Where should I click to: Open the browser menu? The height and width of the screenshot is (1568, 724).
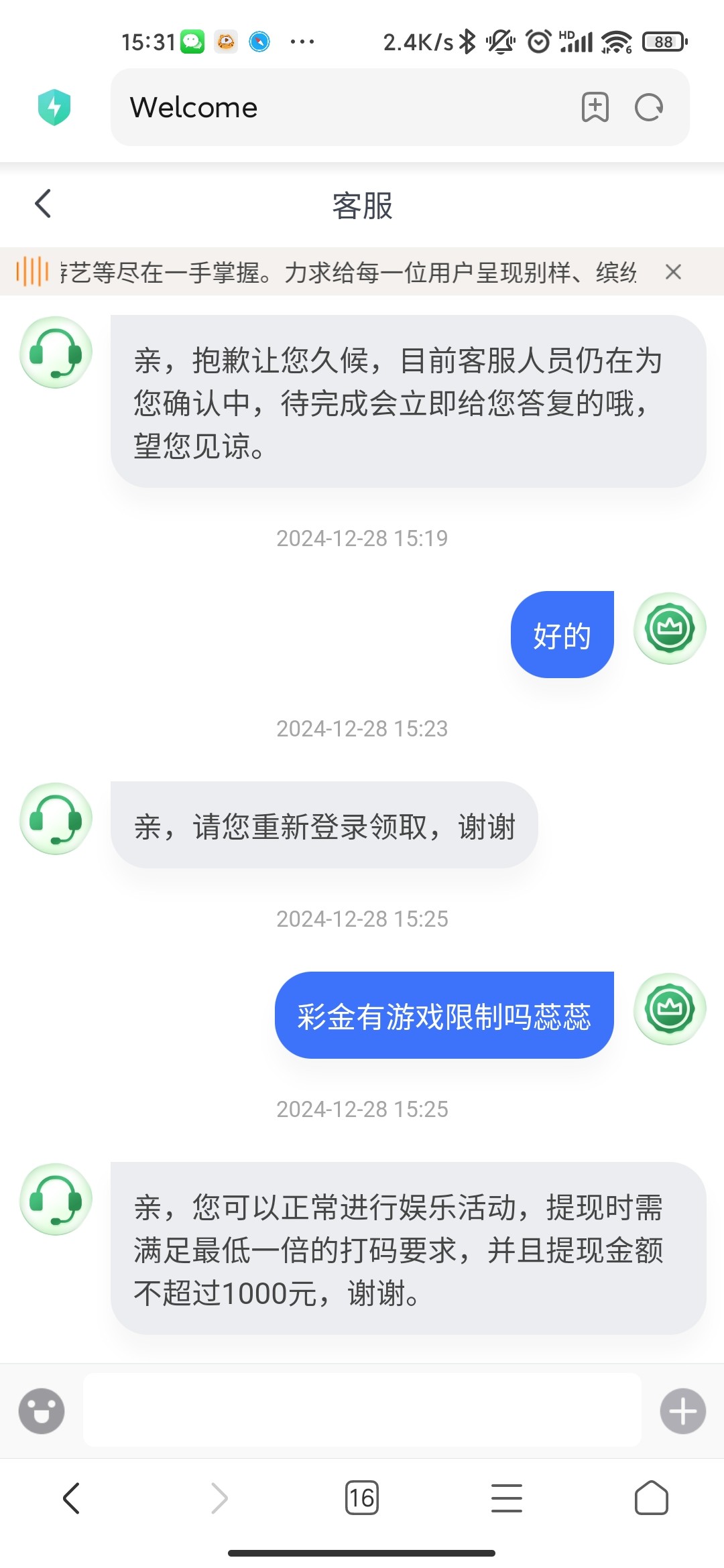[506, 1498]
